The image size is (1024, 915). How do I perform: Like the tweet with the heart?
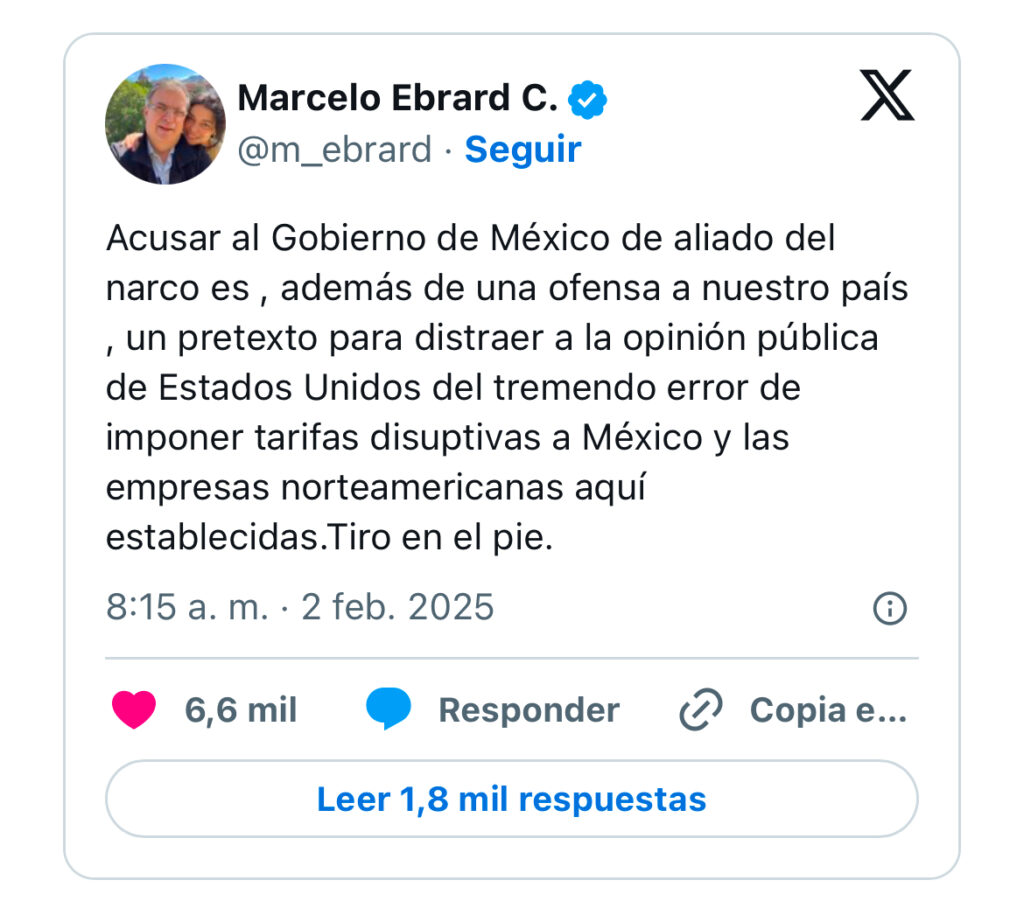click(x=133, y=710)
